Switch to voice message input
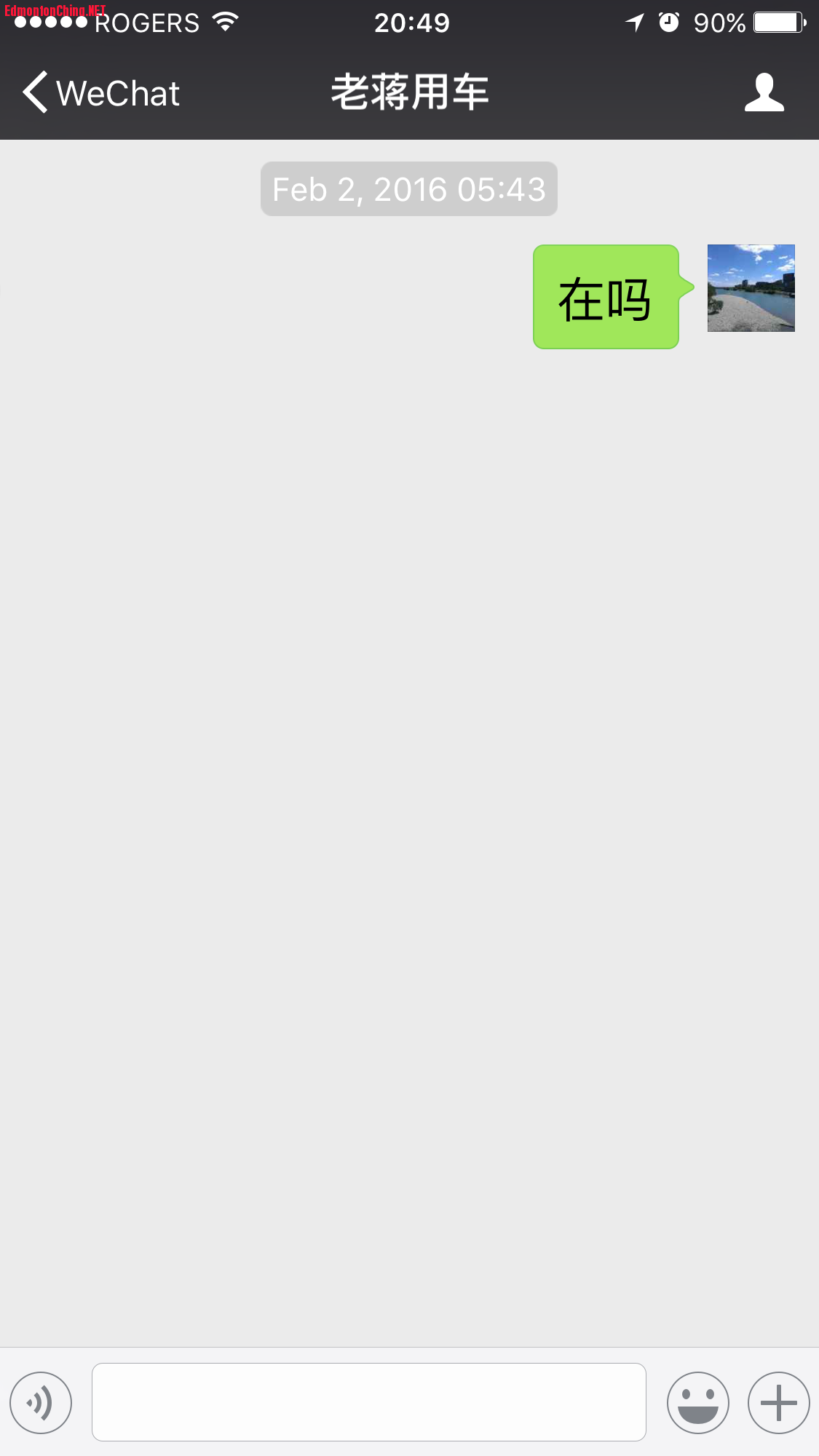The image size is (819, 1456). 41,1402
